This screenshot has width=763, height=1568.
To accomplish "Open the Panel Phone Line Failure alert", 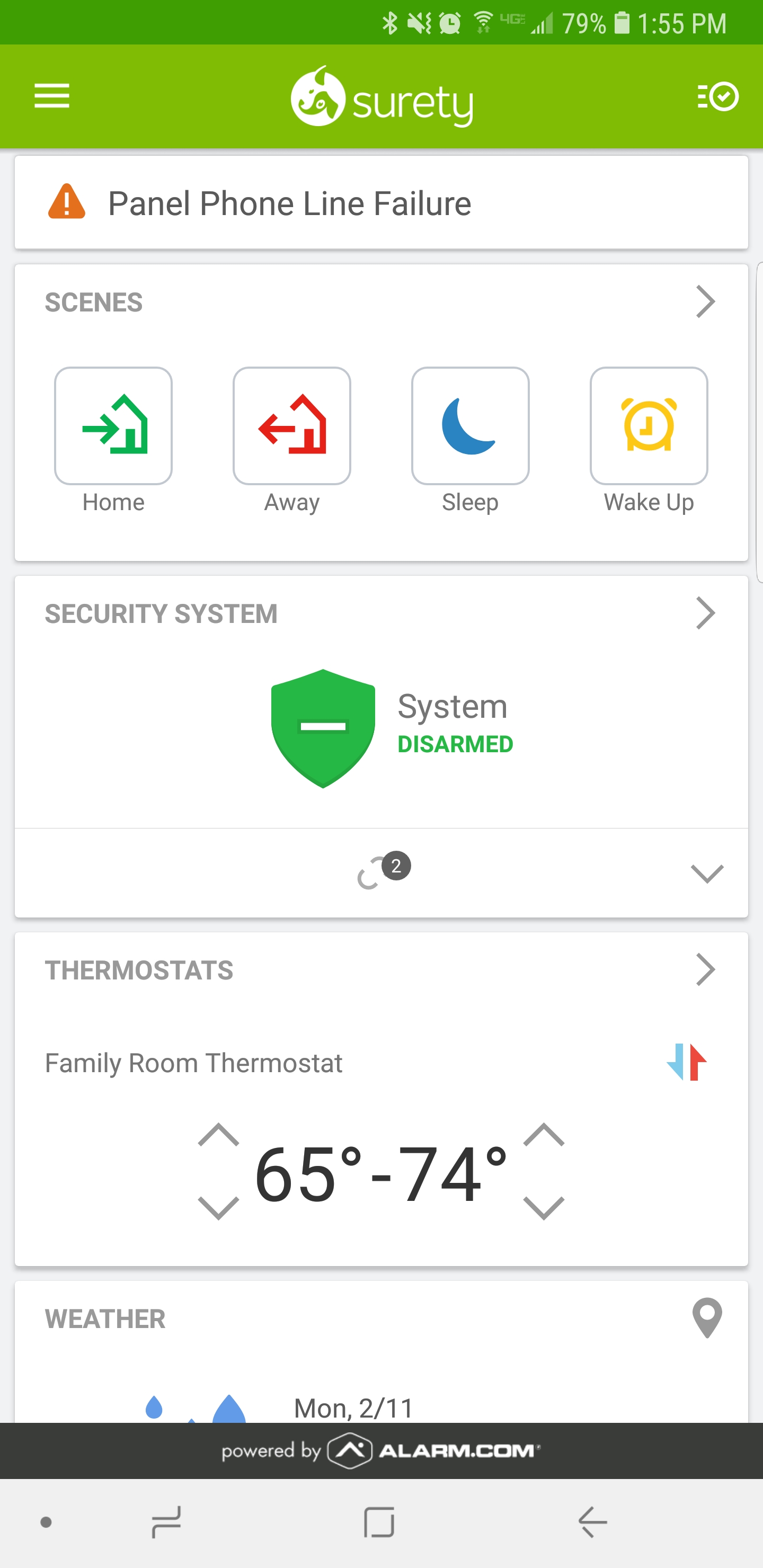I will click(381, 203).
